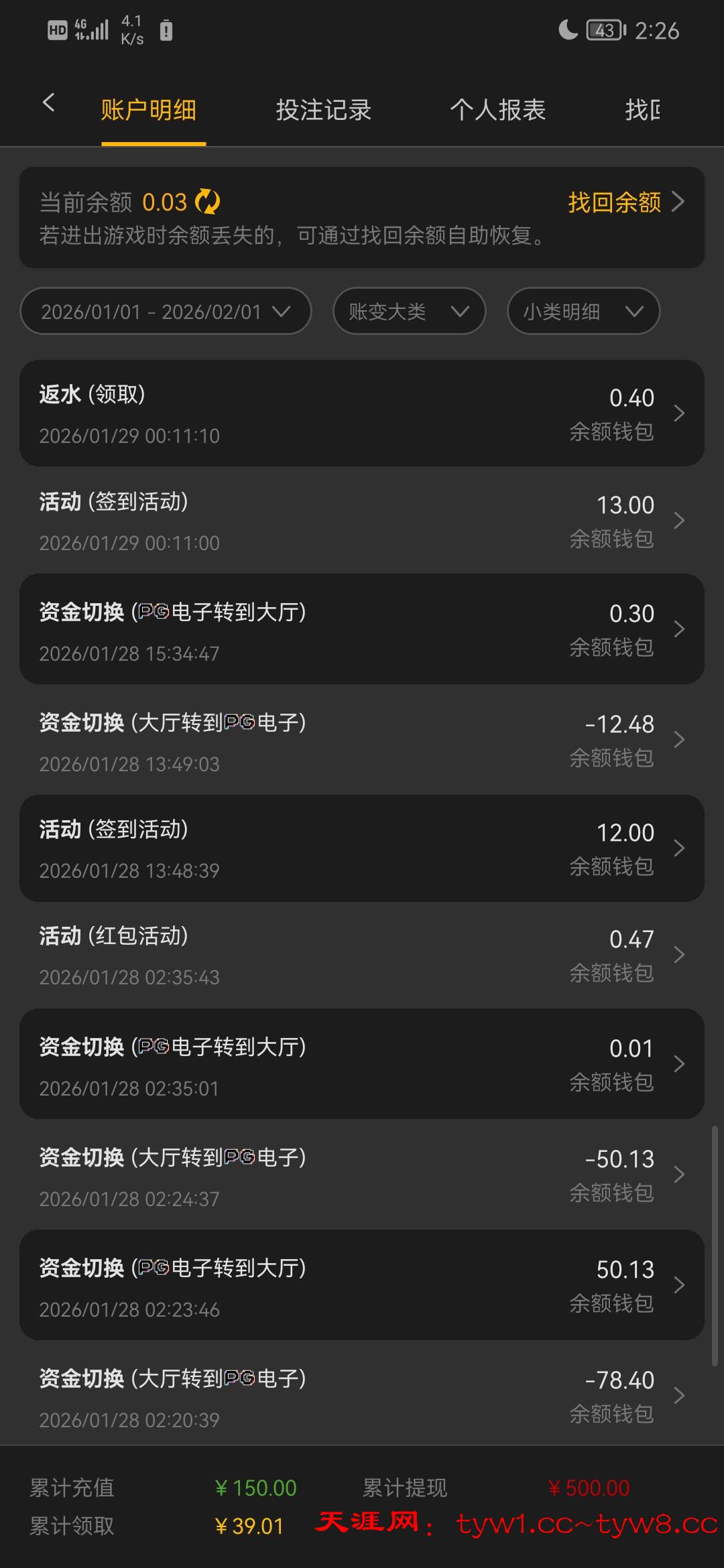Expand the 账变大类 filter dropdown
This screenshot has width=724, height=1568.
[409, 311]
